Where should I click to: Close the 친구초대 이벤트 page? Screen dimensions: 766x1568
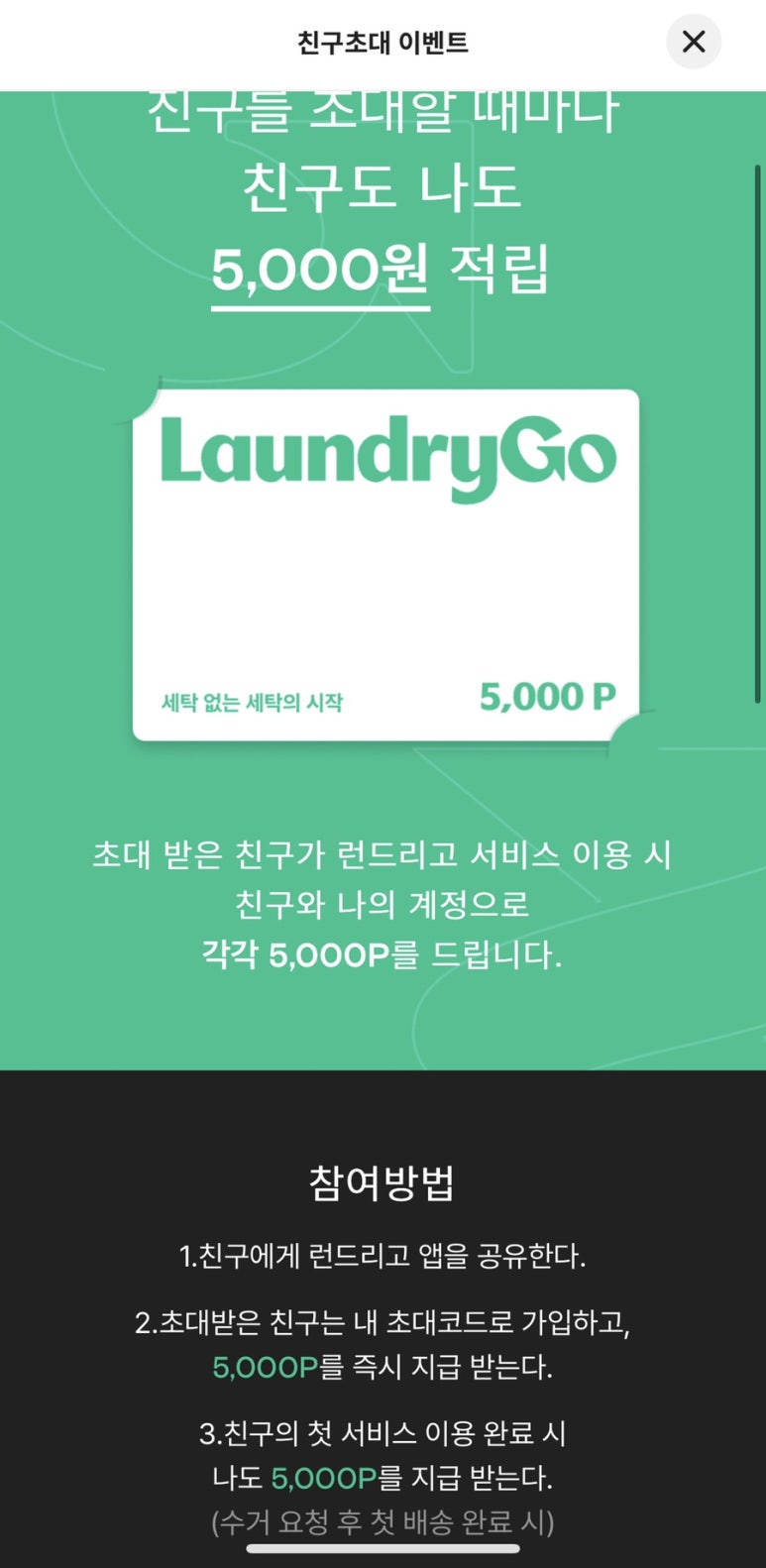point(694,42)
